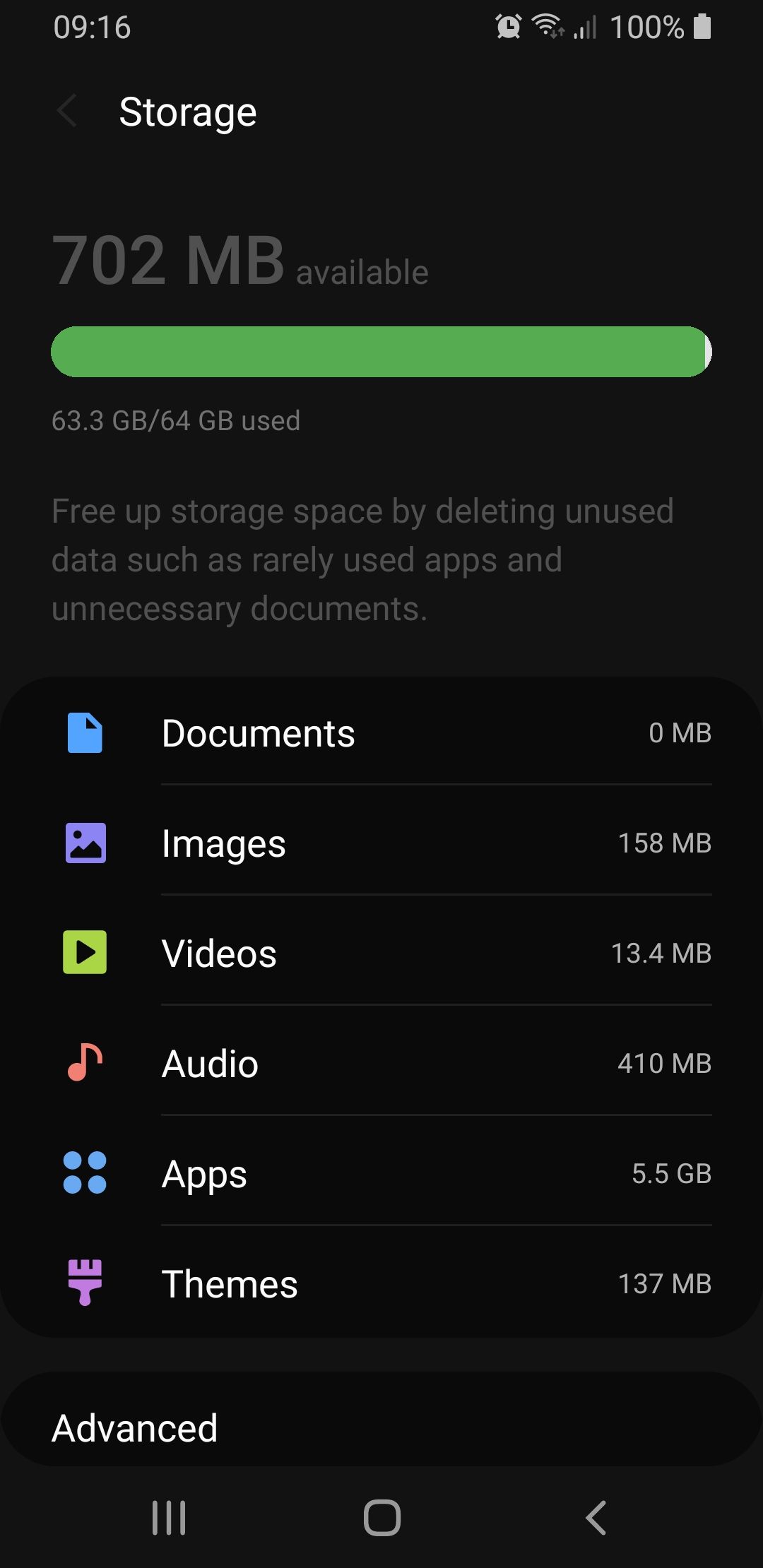Viewport: 763px width, 1568px height.
Task: Select the Themes storage row
Action: [381, 1284]
